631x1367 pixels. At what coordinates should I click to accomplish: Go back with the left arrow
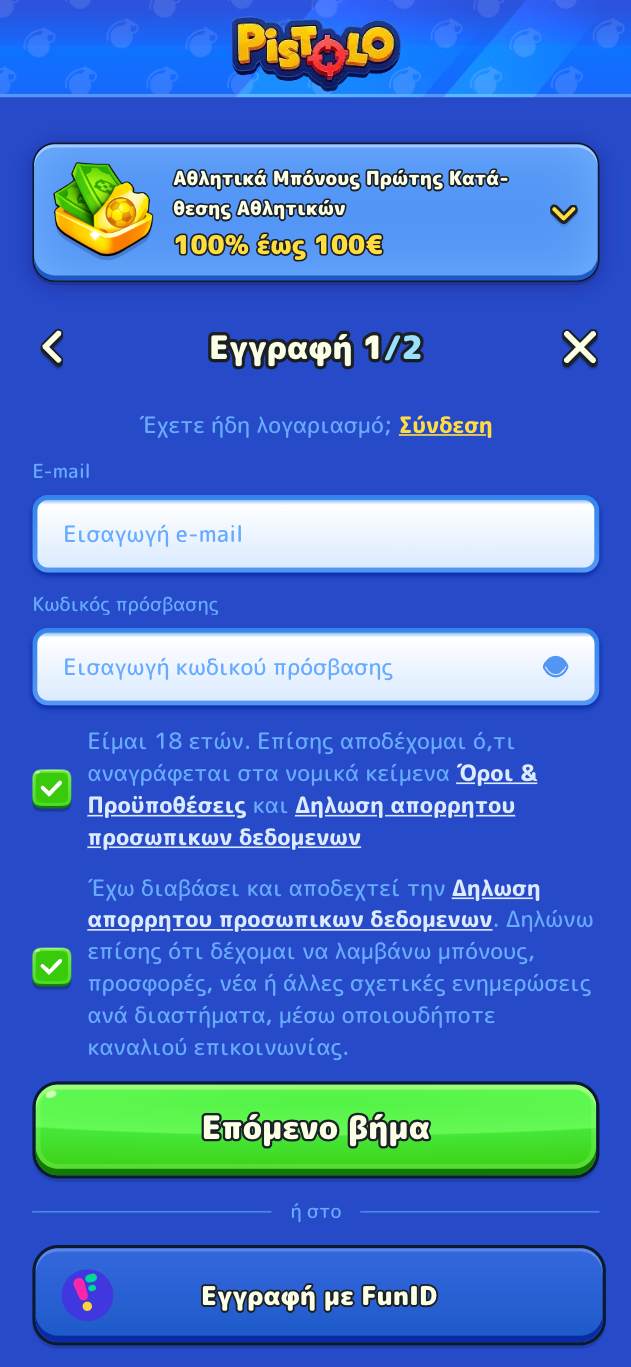(52, 348)
